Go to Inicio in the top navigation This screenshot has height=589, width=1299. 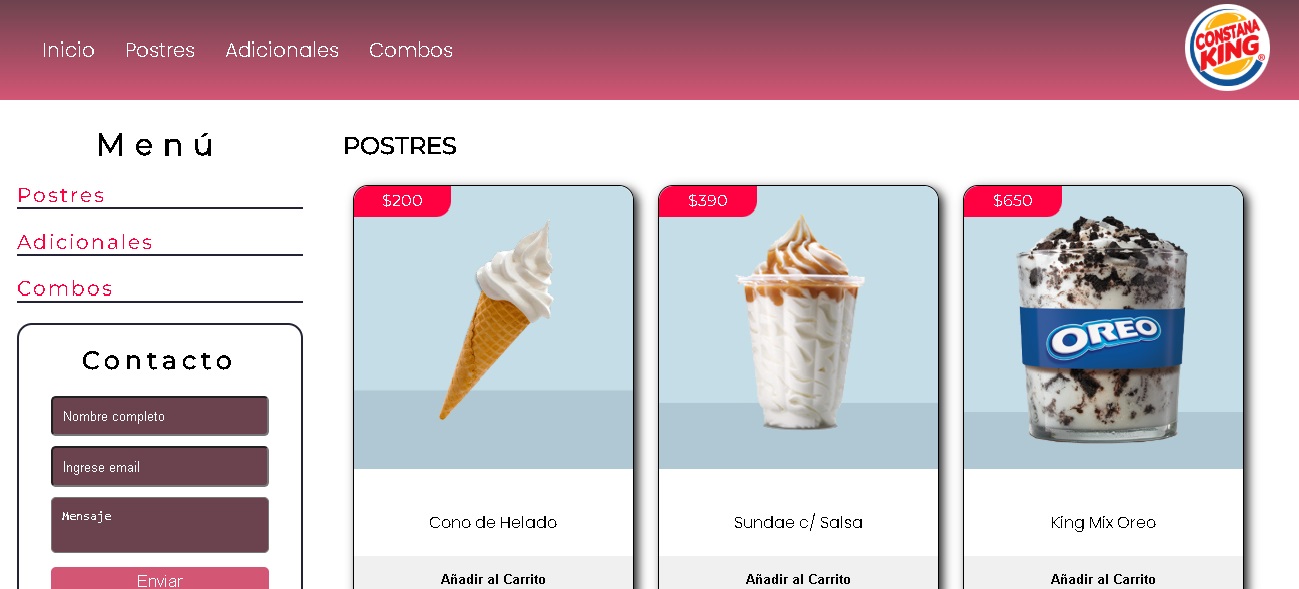point(68,50)
